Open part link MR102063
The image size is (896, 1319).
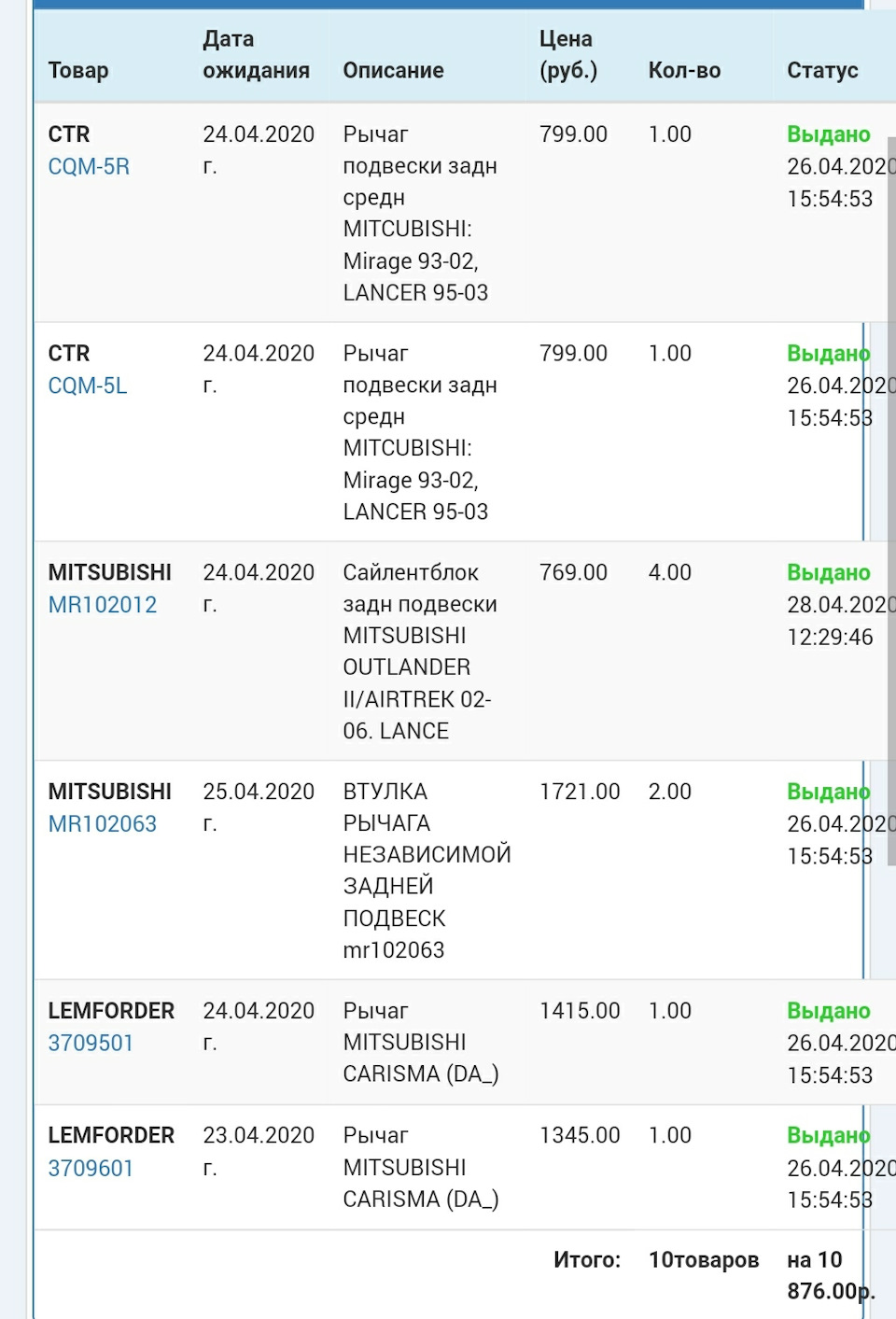pyautogui.click(x=103, y=824)
